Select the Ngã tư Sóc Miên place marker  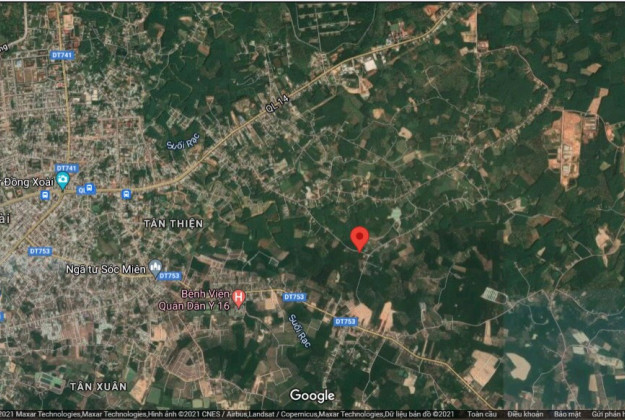pos(155,268)
